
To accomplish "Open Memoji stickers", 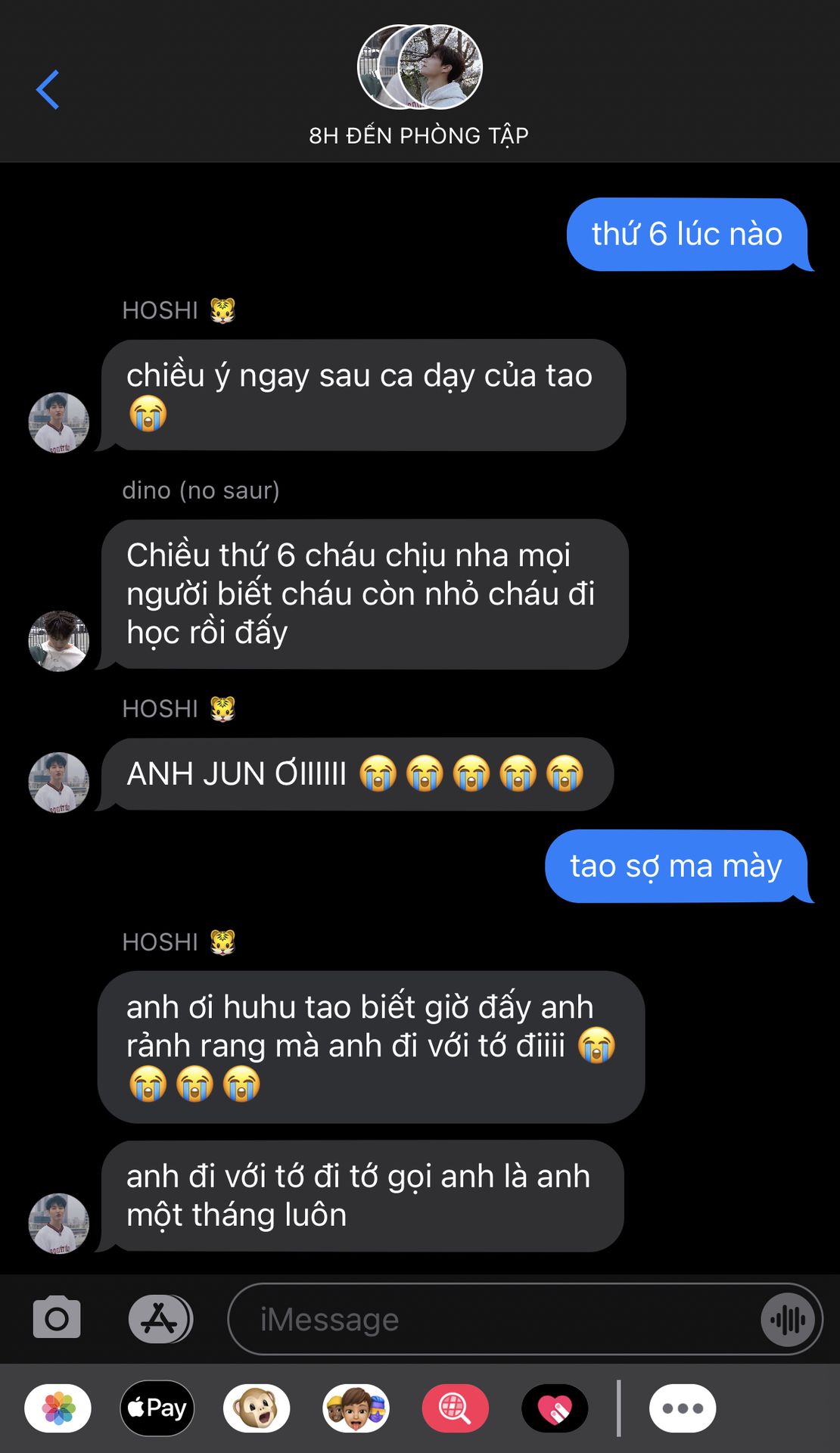I will [x=356, y=1408].
